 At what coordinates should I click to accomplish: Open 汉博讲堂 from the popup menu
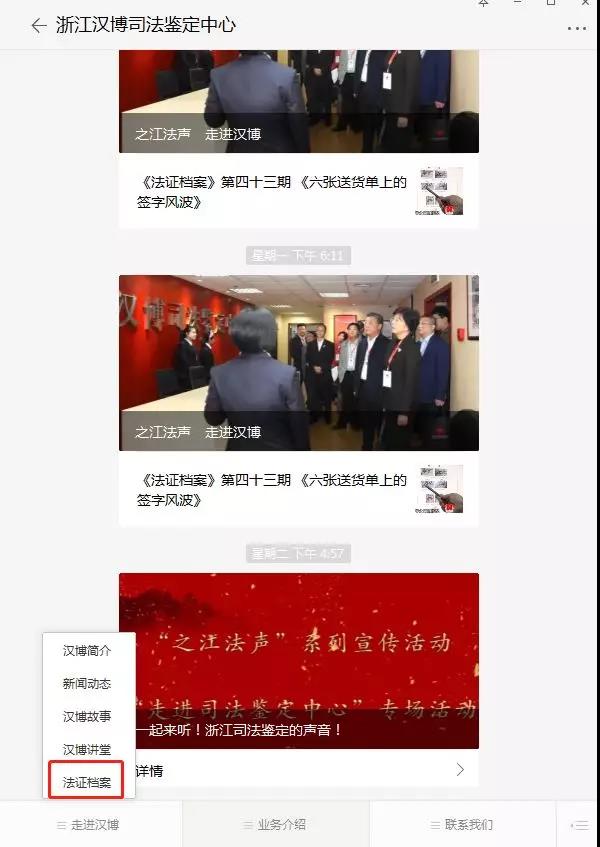pyautogui.click(x=87, y=750)
